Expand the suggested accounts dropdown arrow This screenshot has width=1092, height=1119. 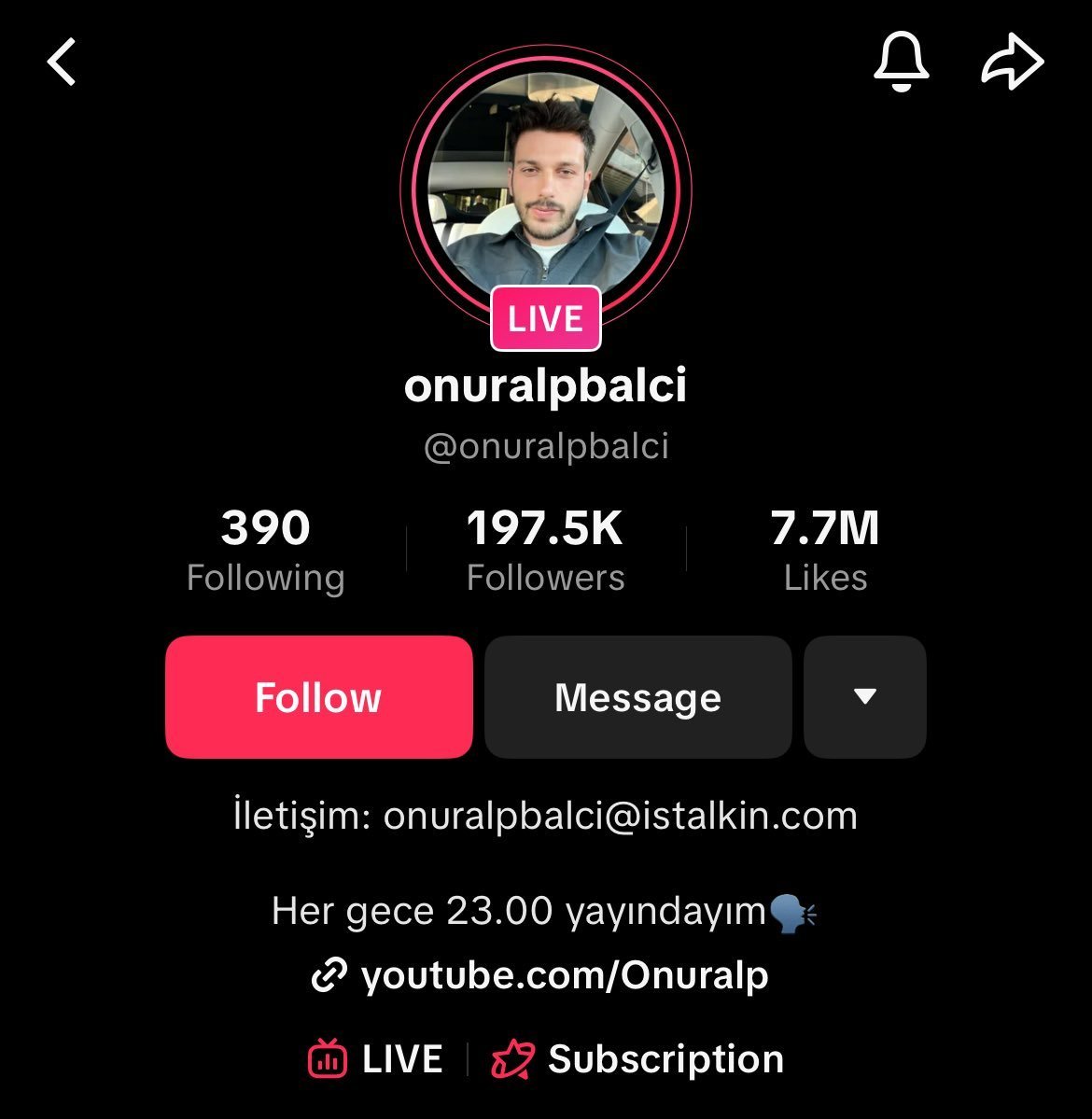point(864,697)
